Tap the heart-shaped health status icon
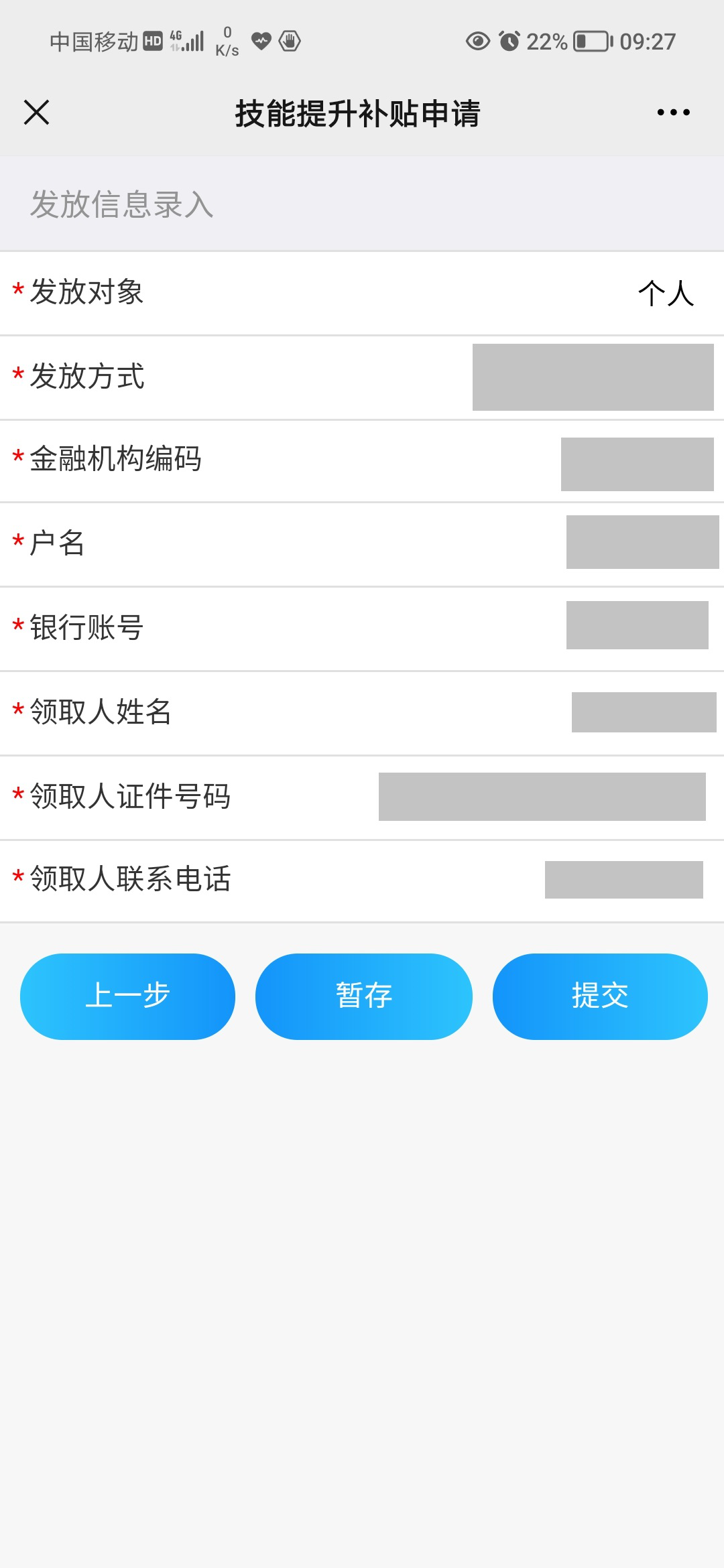Image resolution: width=724 pixels, height=1568 pixels. 261,42
